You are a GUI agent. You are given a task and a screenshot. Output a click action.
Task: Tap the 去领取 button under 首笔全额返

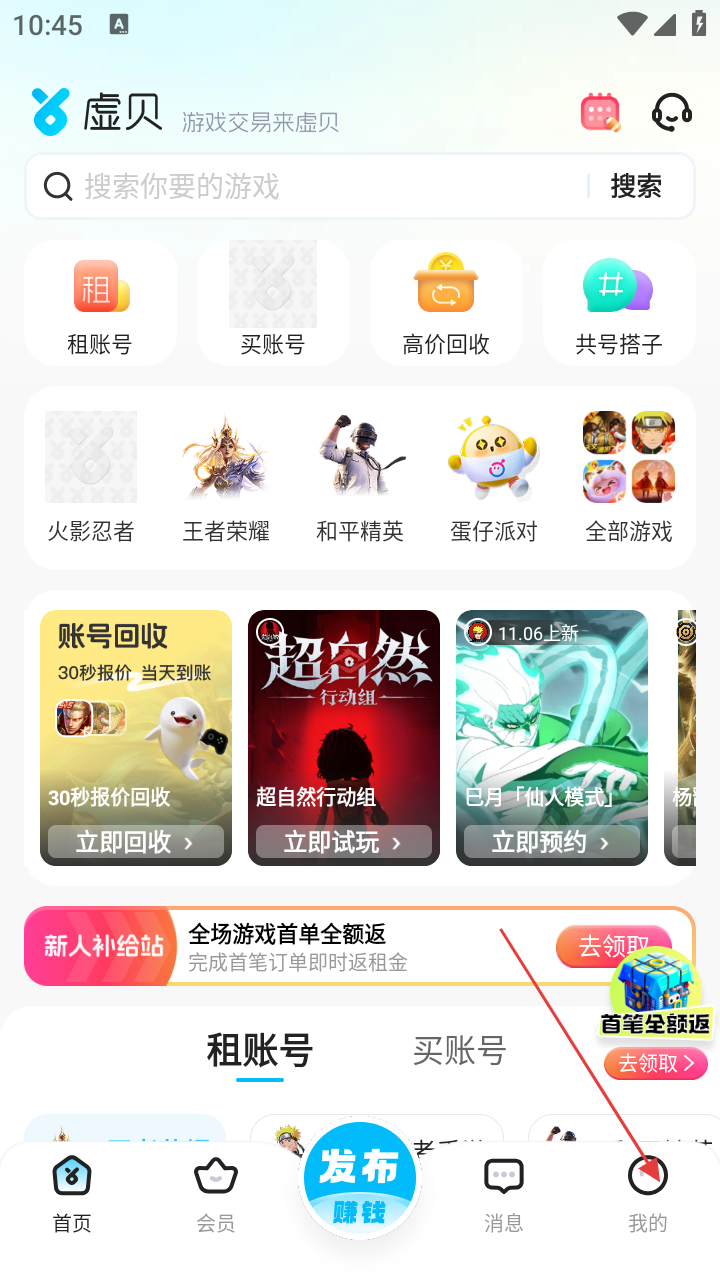tap(655, 1063)
